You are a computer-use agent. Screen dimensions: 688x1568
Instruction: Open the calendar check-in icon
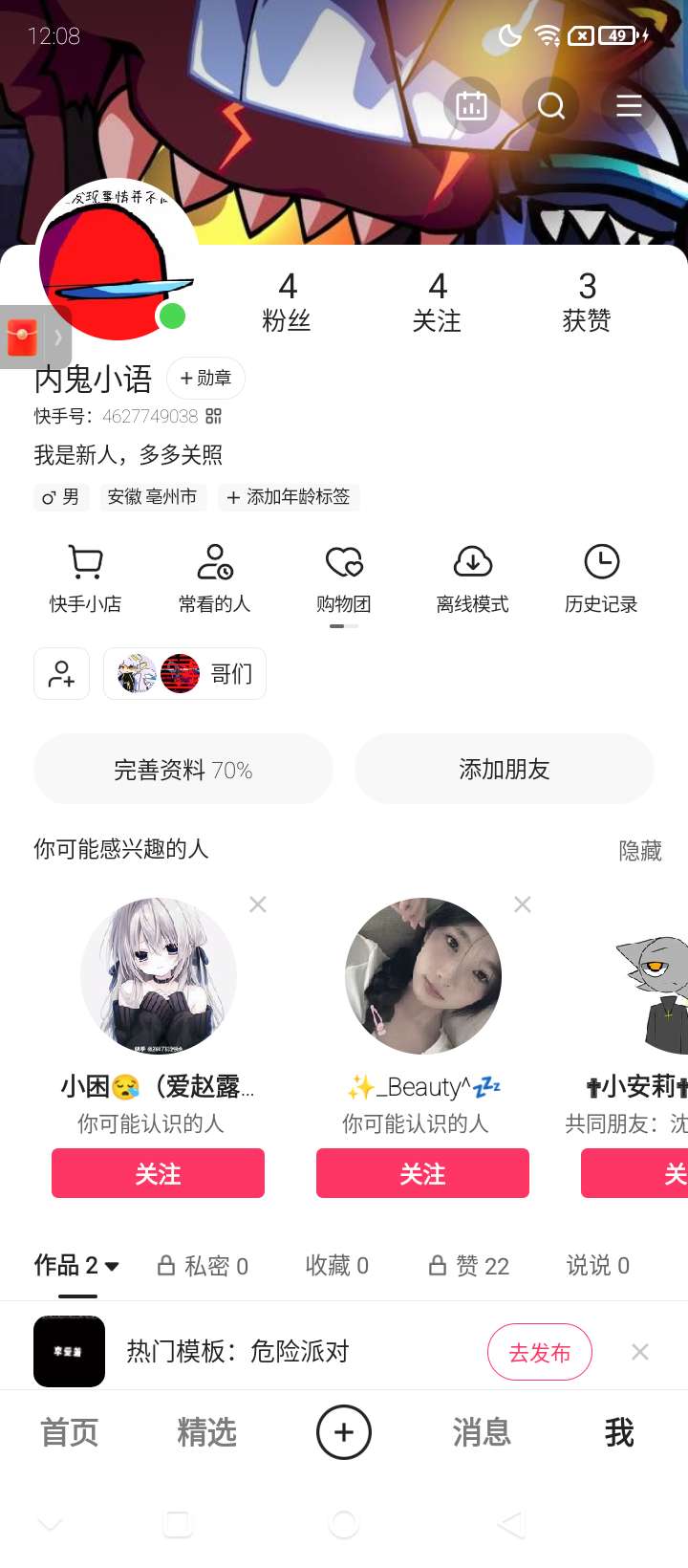pos(471,106)
